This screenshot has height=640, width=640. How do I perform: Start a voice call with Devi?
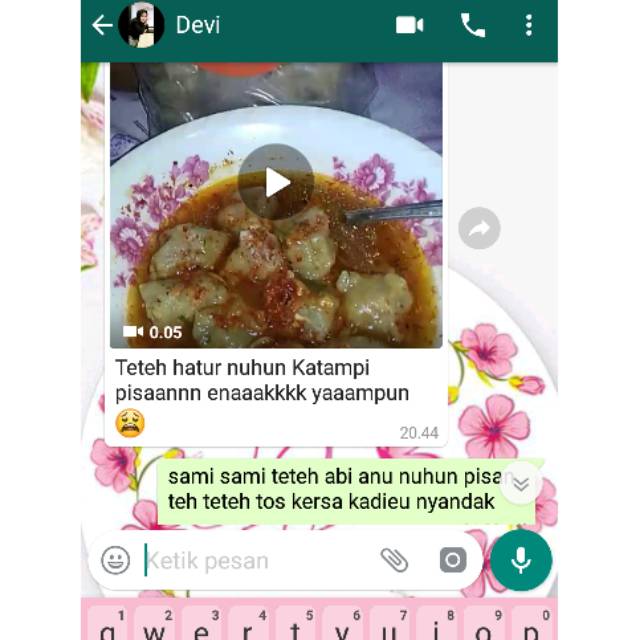pos(473,25)
